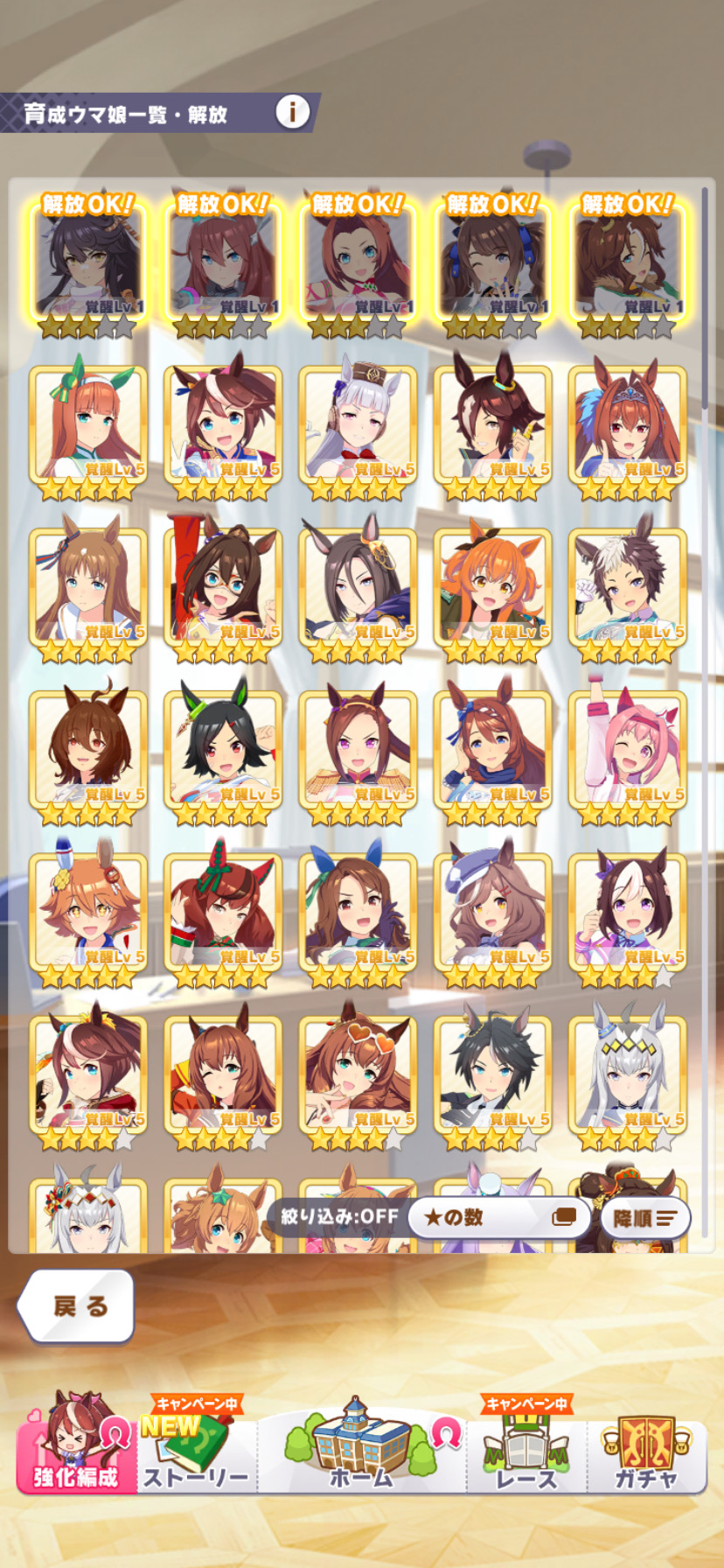Image resolution: width=724 pixels, height=1568 pixels.
Task: Open the silver-haired character wearing a brown hat
Action: (x=358, y=426)
